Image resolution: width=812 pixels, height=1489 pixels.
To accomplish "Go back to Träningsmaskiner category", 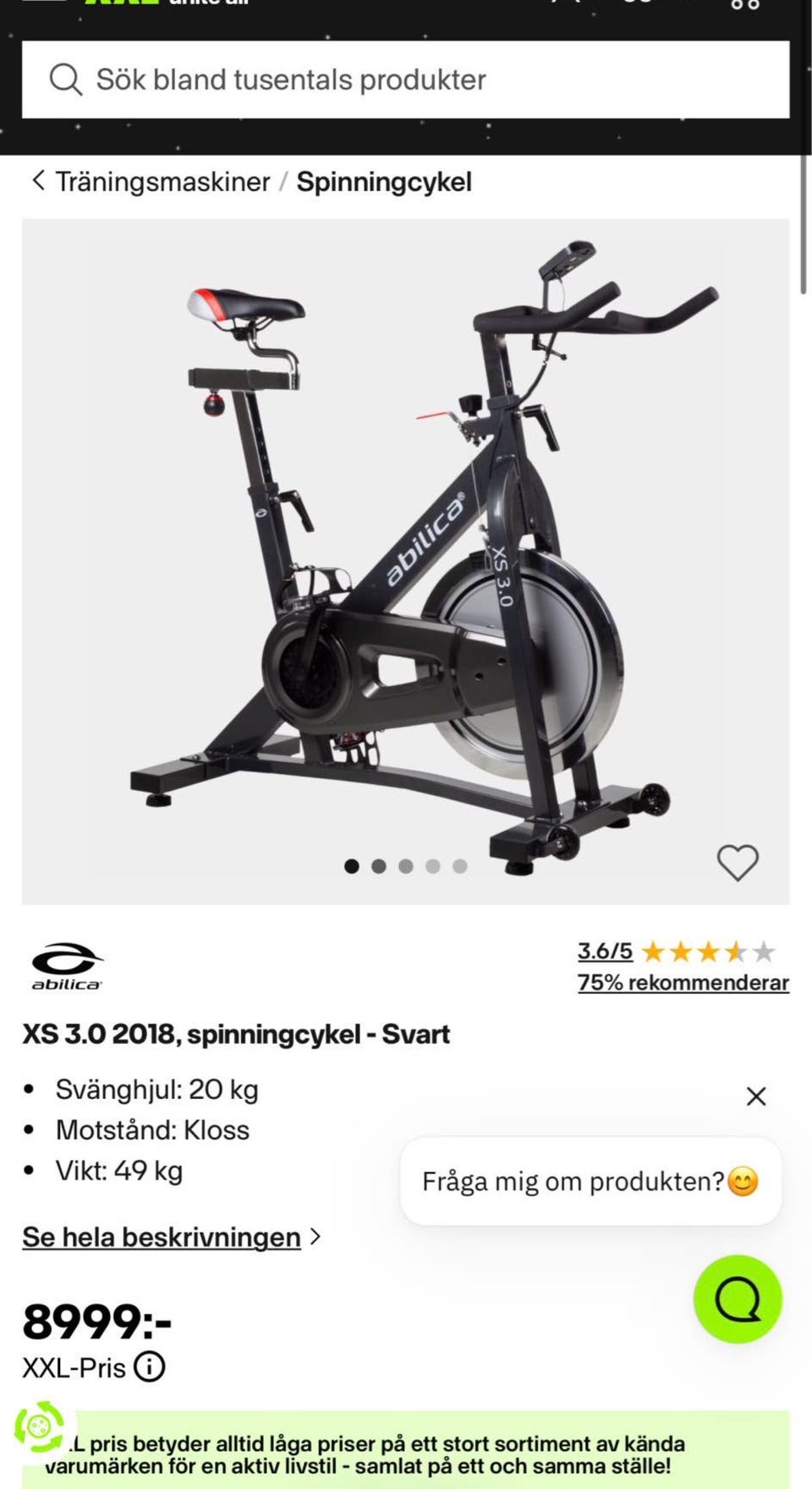I will click(161, 182).
